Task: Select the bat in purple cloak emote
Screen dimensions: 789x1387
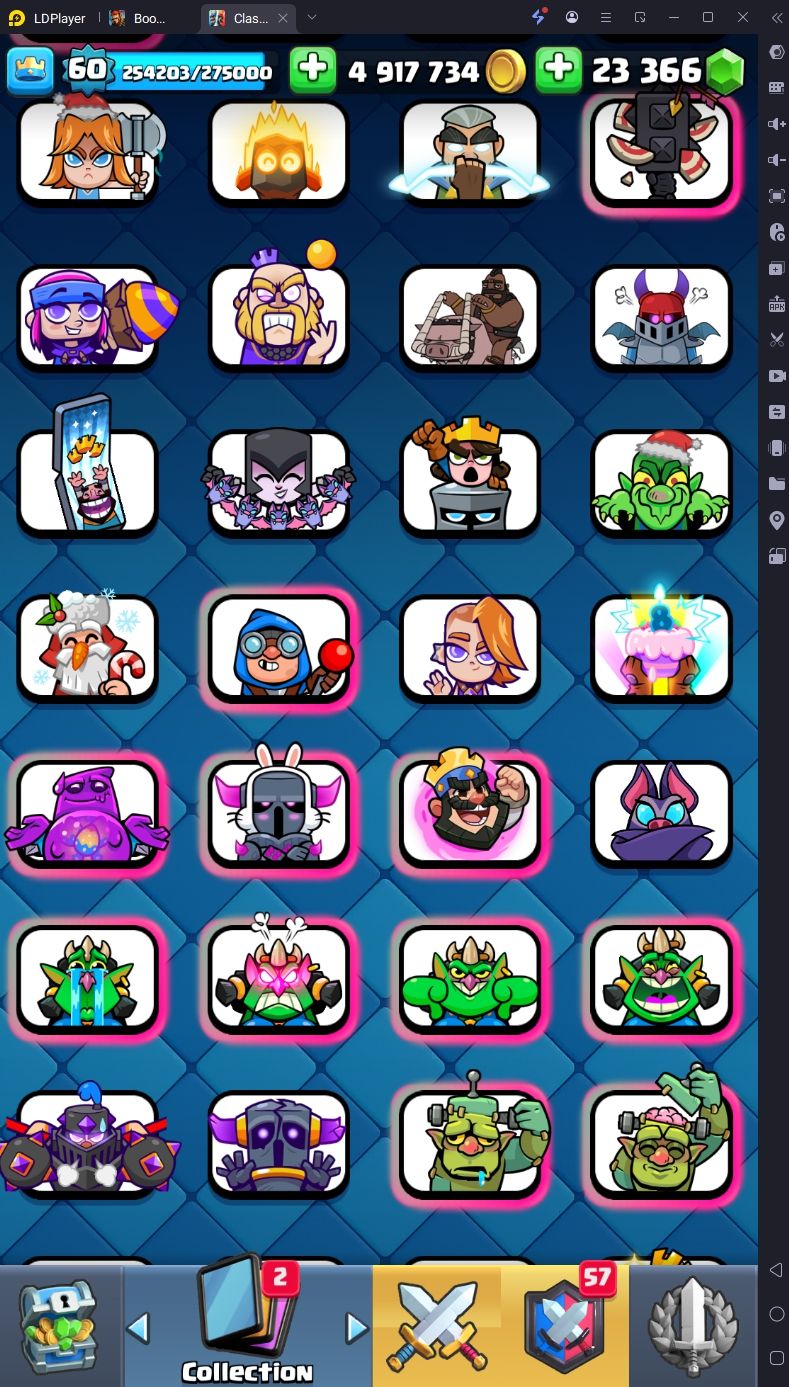Action: coord(661,812)
